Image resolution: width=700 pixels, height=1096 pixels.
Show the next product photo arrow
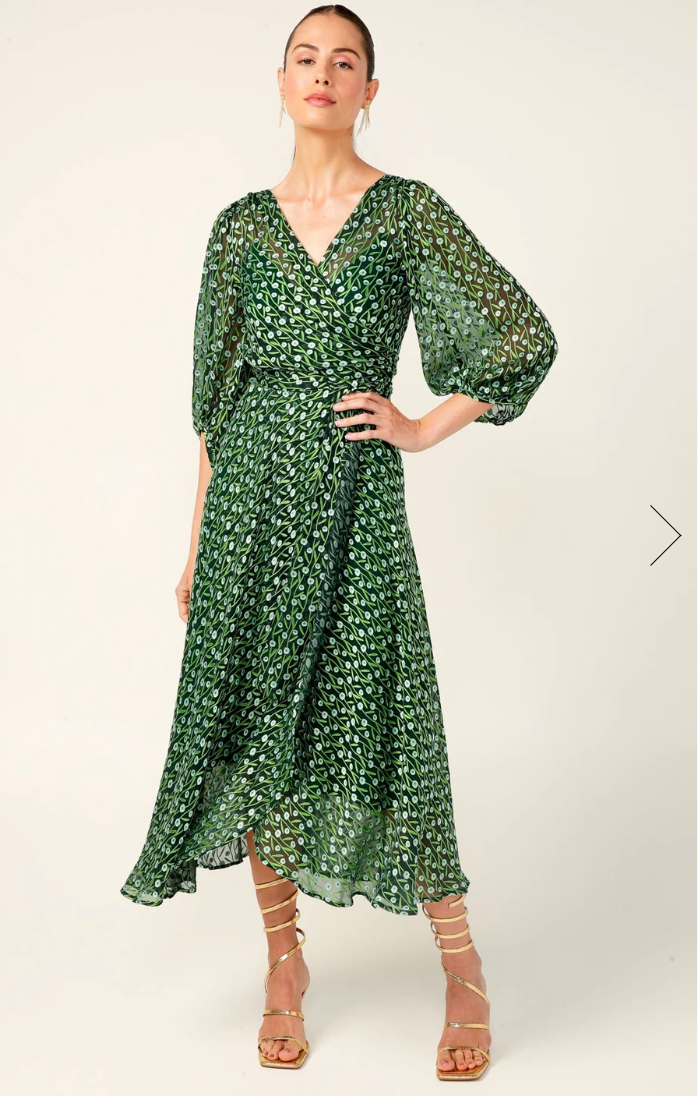click(x=666, y=535)
